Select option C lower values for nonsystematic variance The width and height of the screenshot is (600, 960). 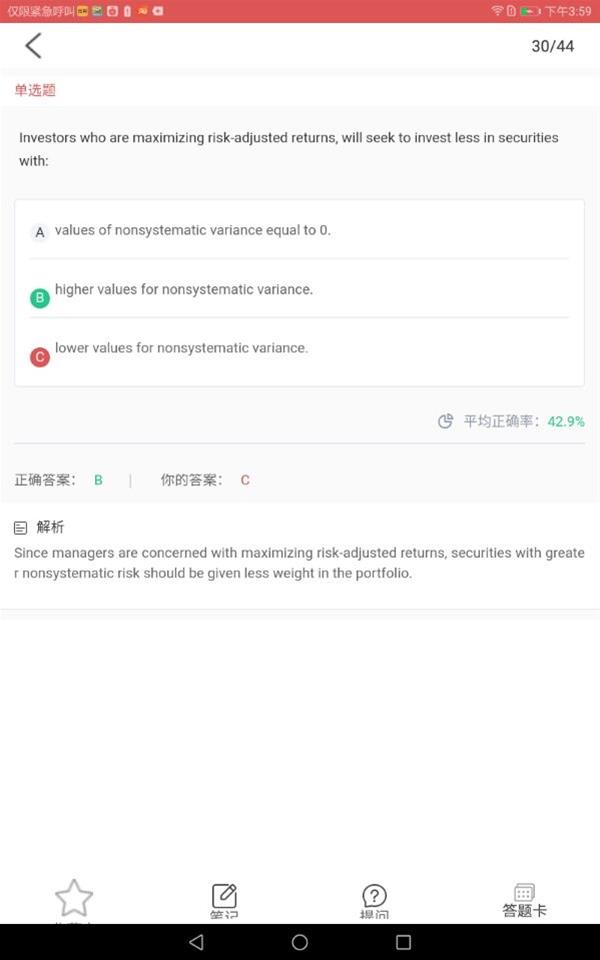299,349
